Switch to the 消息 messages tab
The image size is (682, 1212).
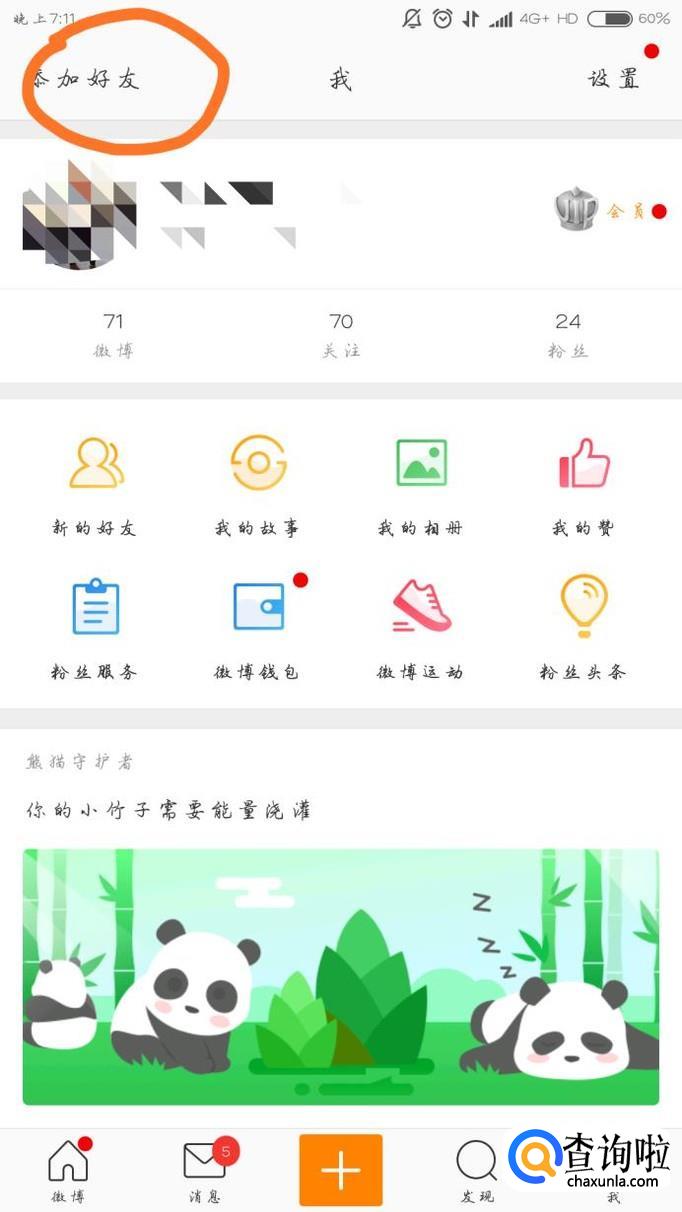click(x=205, y=1170)
